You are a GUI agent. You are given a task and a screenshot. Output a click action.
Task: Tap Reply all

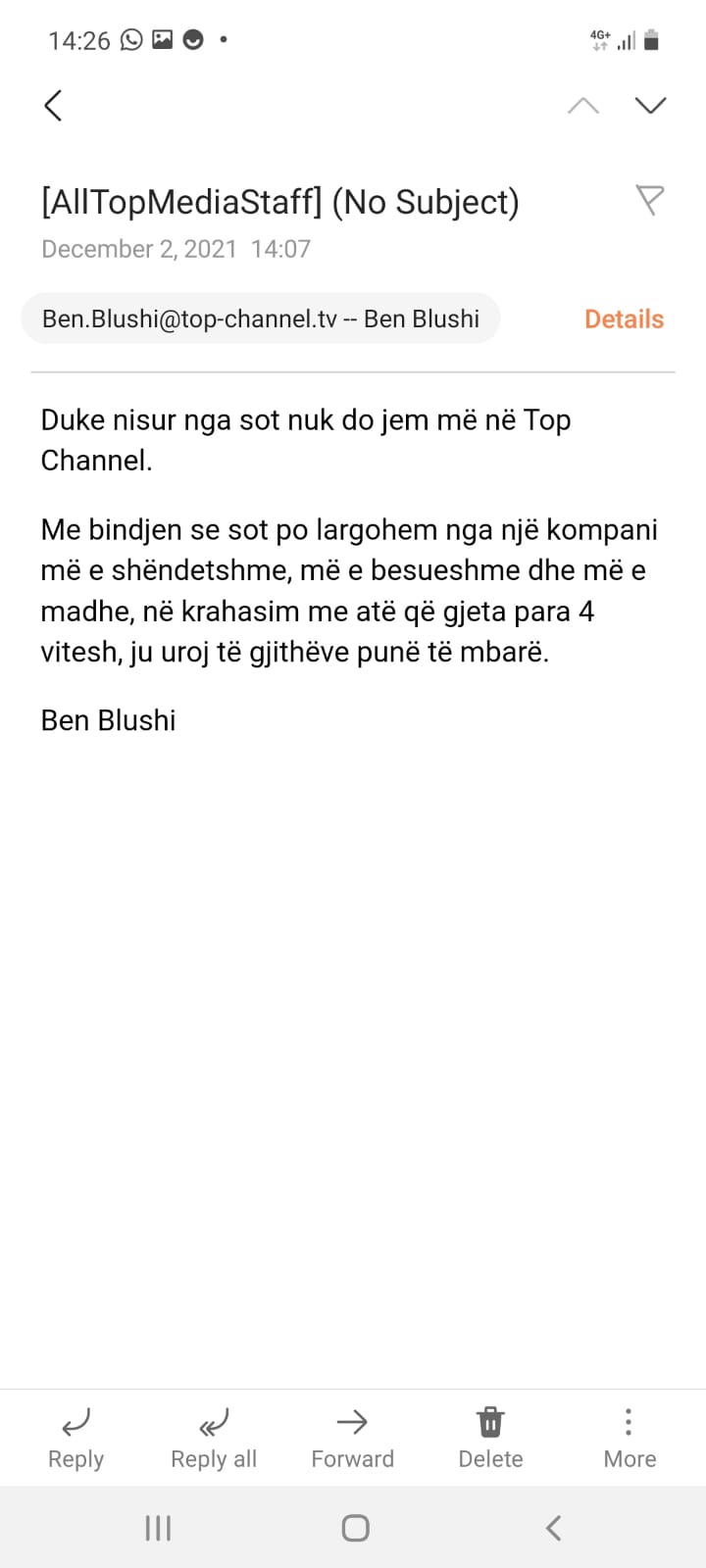pyautogui.click(x=214, y=1438)
